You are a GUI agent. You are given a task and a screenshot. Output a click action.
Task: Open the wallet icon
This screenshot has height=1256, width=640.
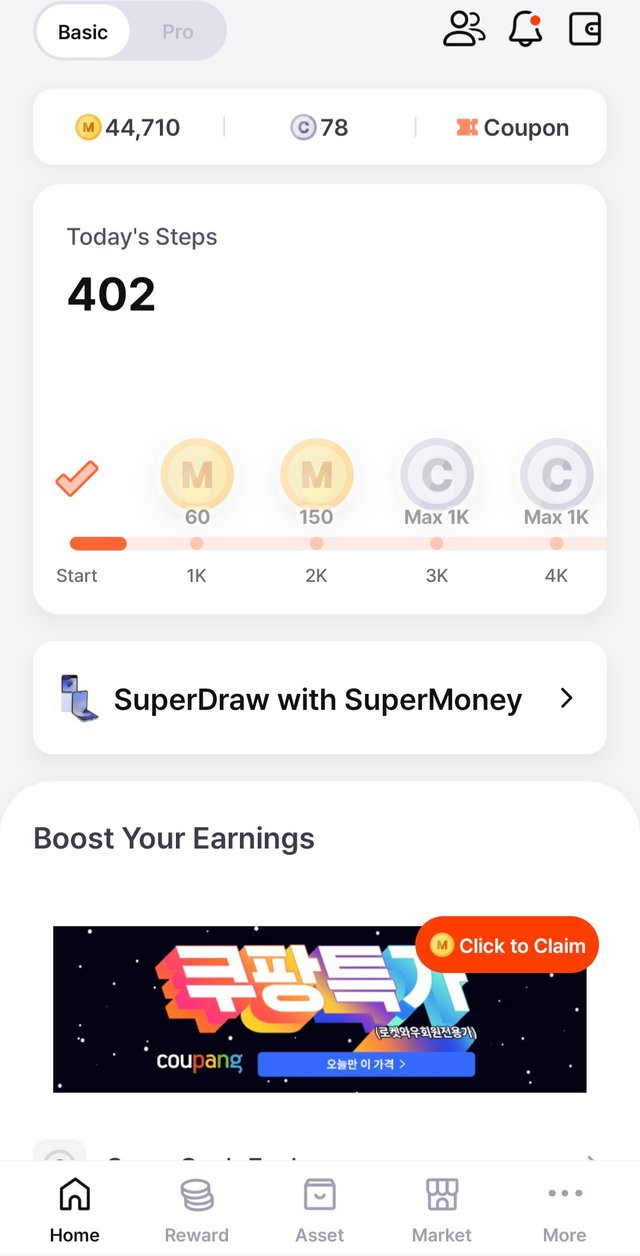point(585,29)
